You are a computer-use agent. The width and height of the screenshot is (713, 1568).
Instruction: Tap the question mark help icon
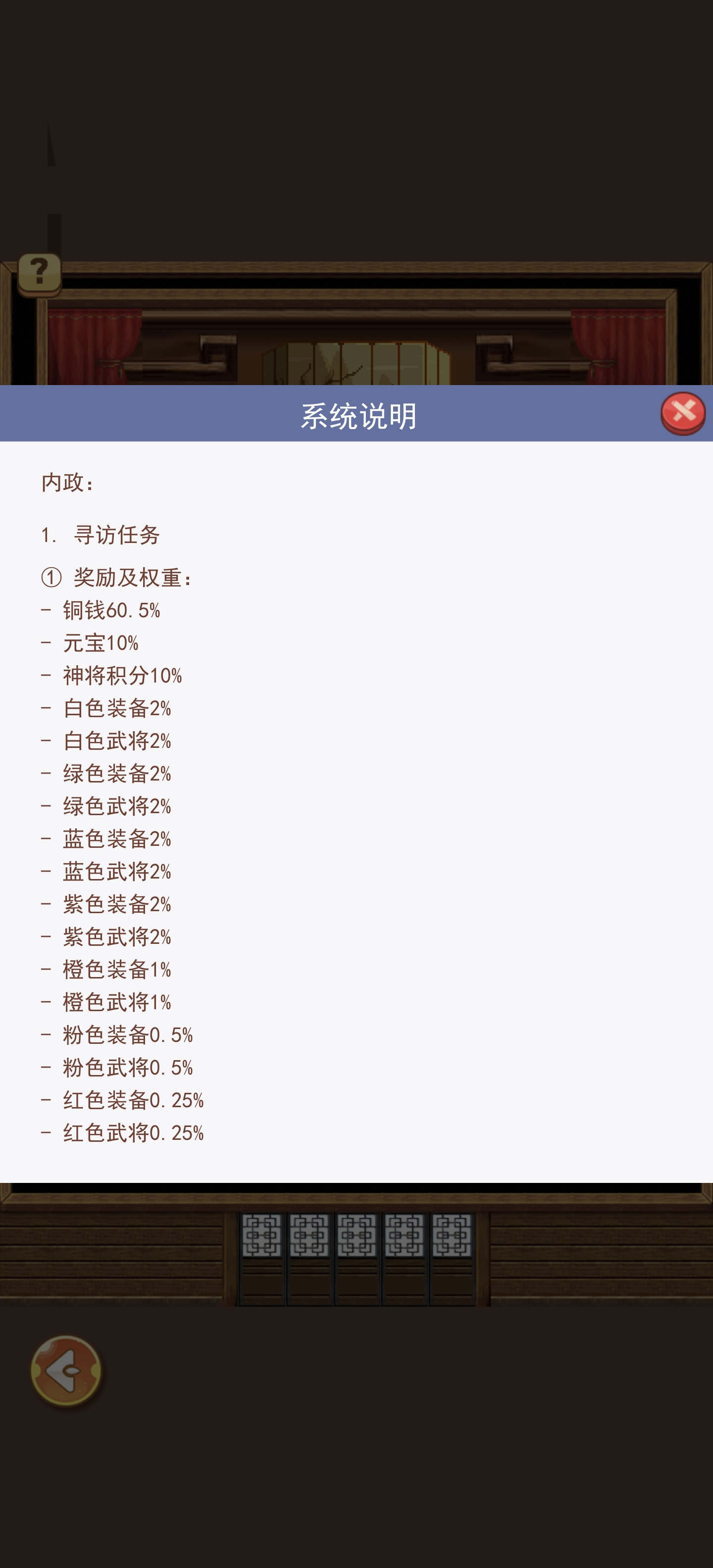coord(40,273)
